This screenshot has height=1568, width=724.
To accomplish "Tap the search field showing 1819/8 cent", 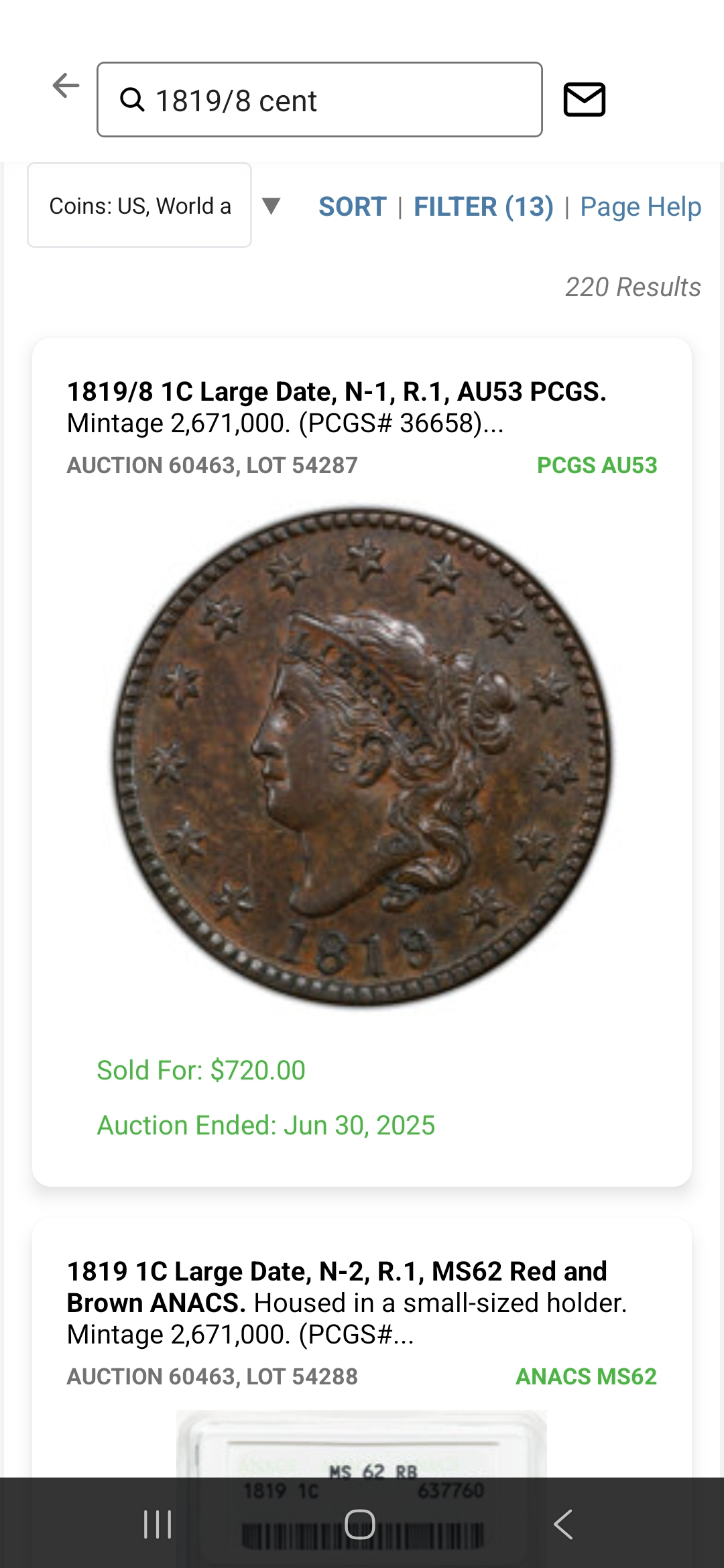I will pyautogui.click(x=319, y=100).
